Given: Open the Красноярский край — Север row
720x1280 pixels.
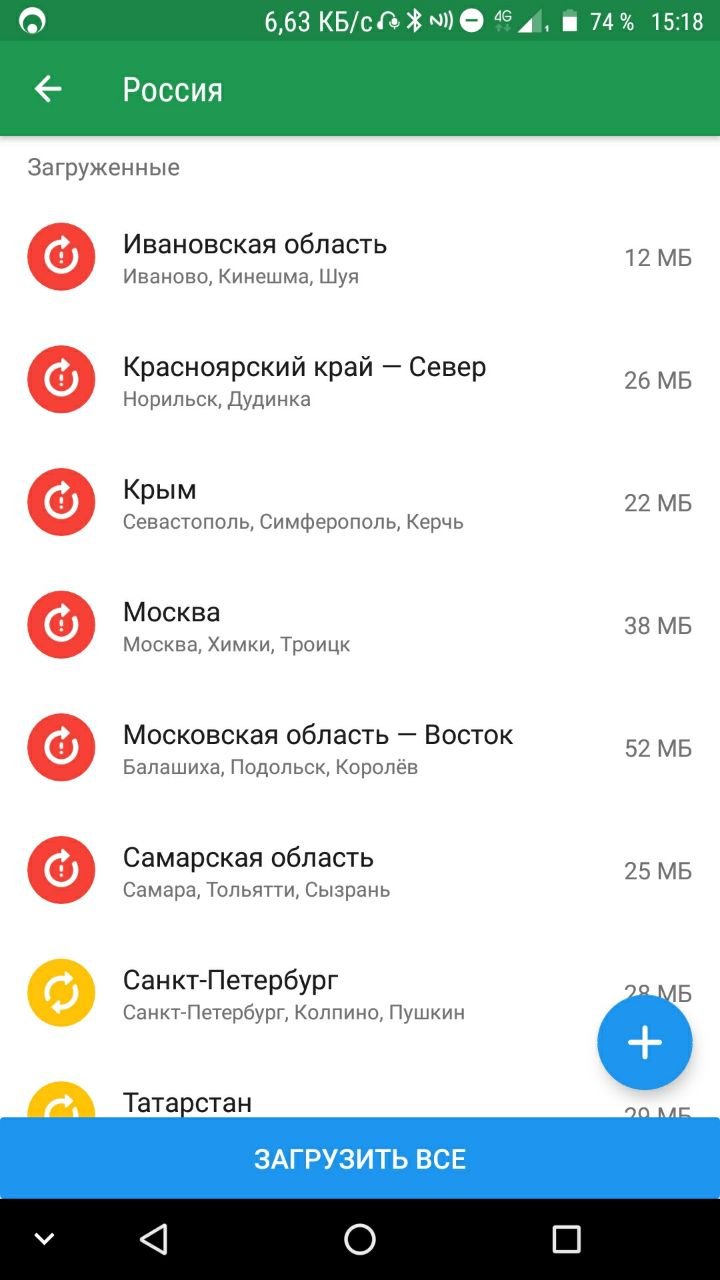Looking at the screenshot, I should pyautogui.click(x=360, y=380).
